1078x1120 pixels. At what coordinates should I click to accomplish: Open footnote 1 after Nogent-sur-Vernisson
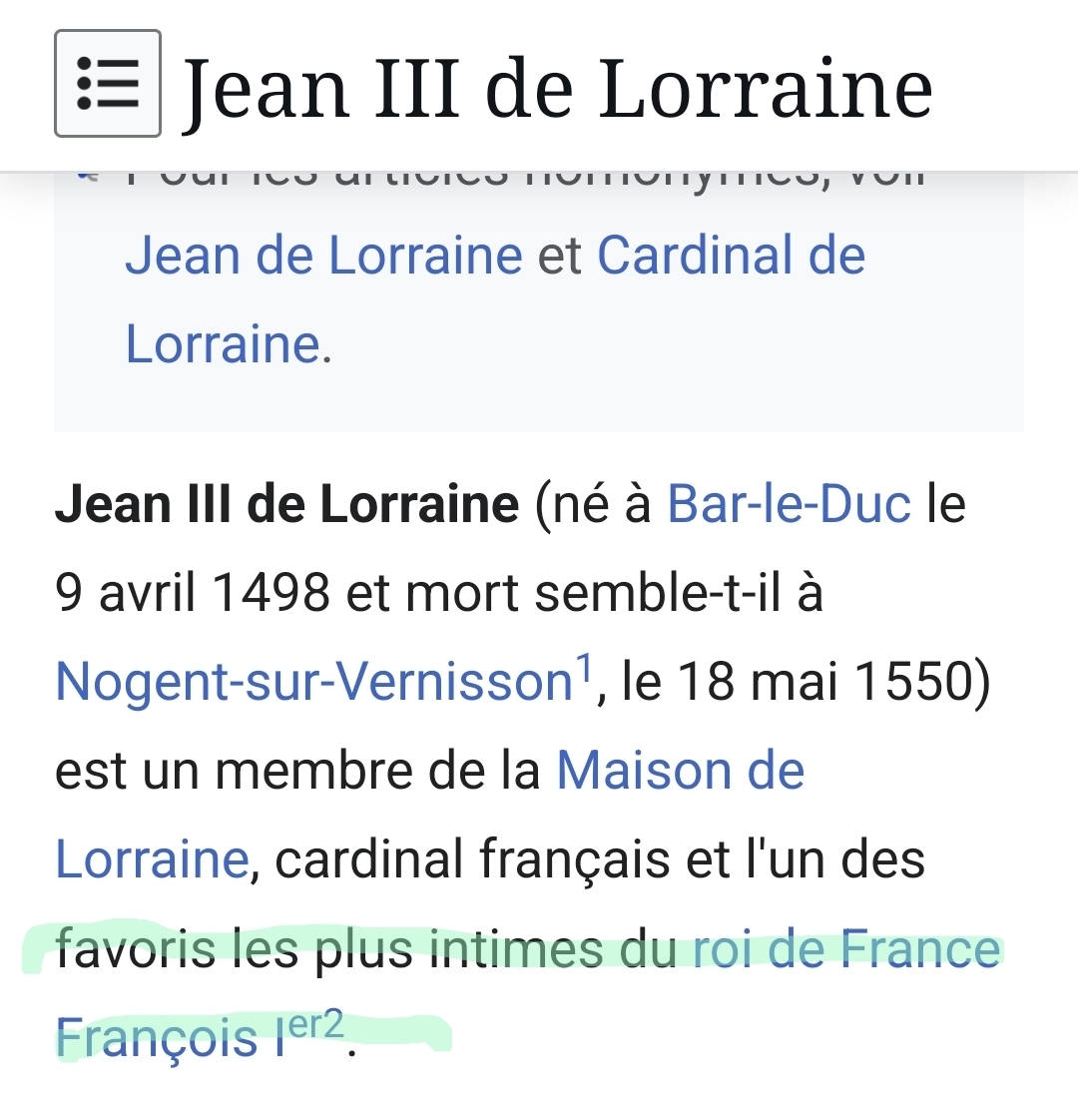coord(585,666)
